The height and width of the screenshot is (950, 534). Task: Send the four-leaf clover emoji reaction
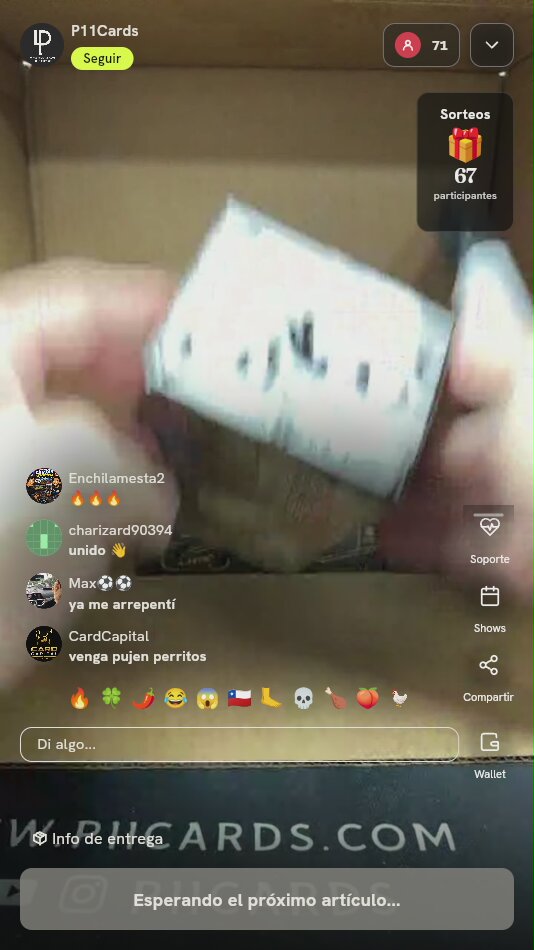(112, 698)
